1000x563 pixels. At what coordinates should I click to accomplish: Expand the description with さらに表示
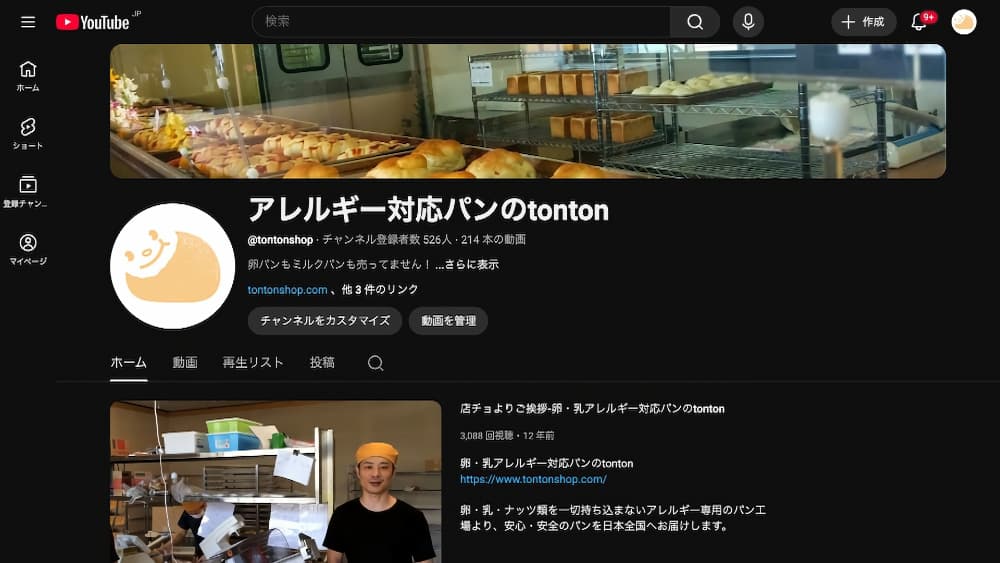[467, 265]
